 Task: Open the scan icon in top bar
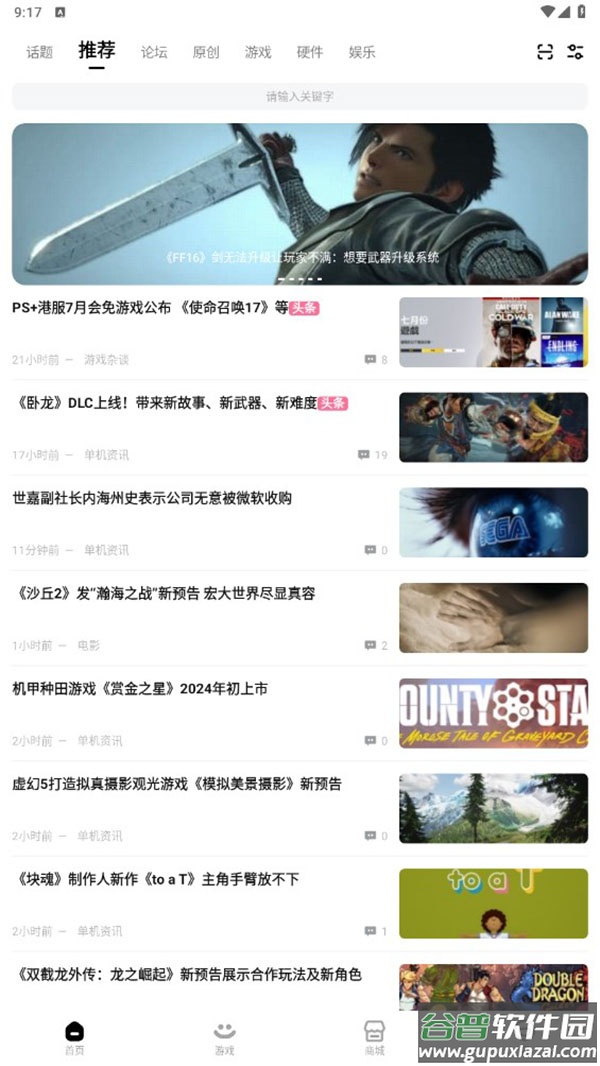(545, 52)
